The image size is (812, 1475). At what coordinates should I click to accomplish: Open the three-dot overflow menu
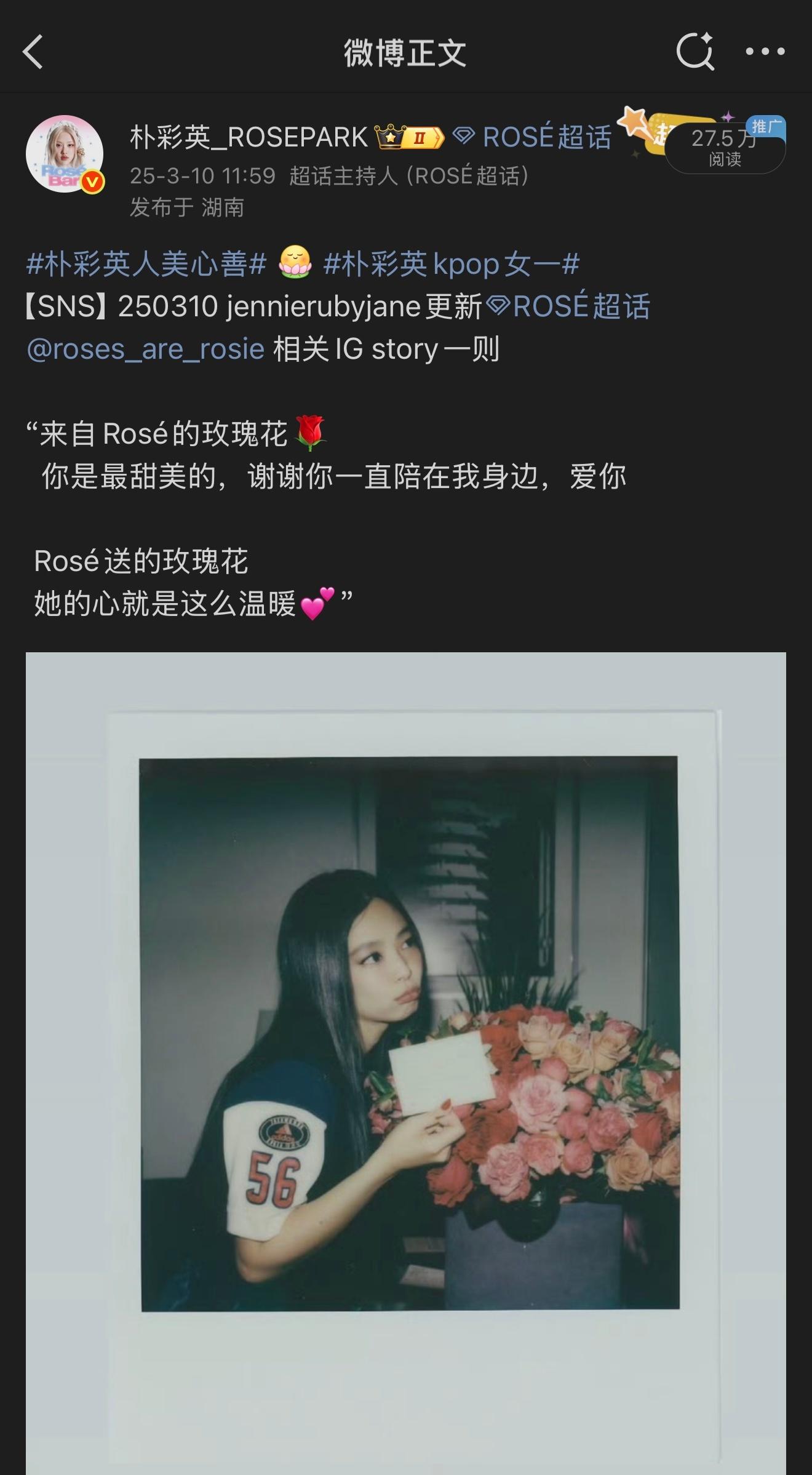(765, 52)
